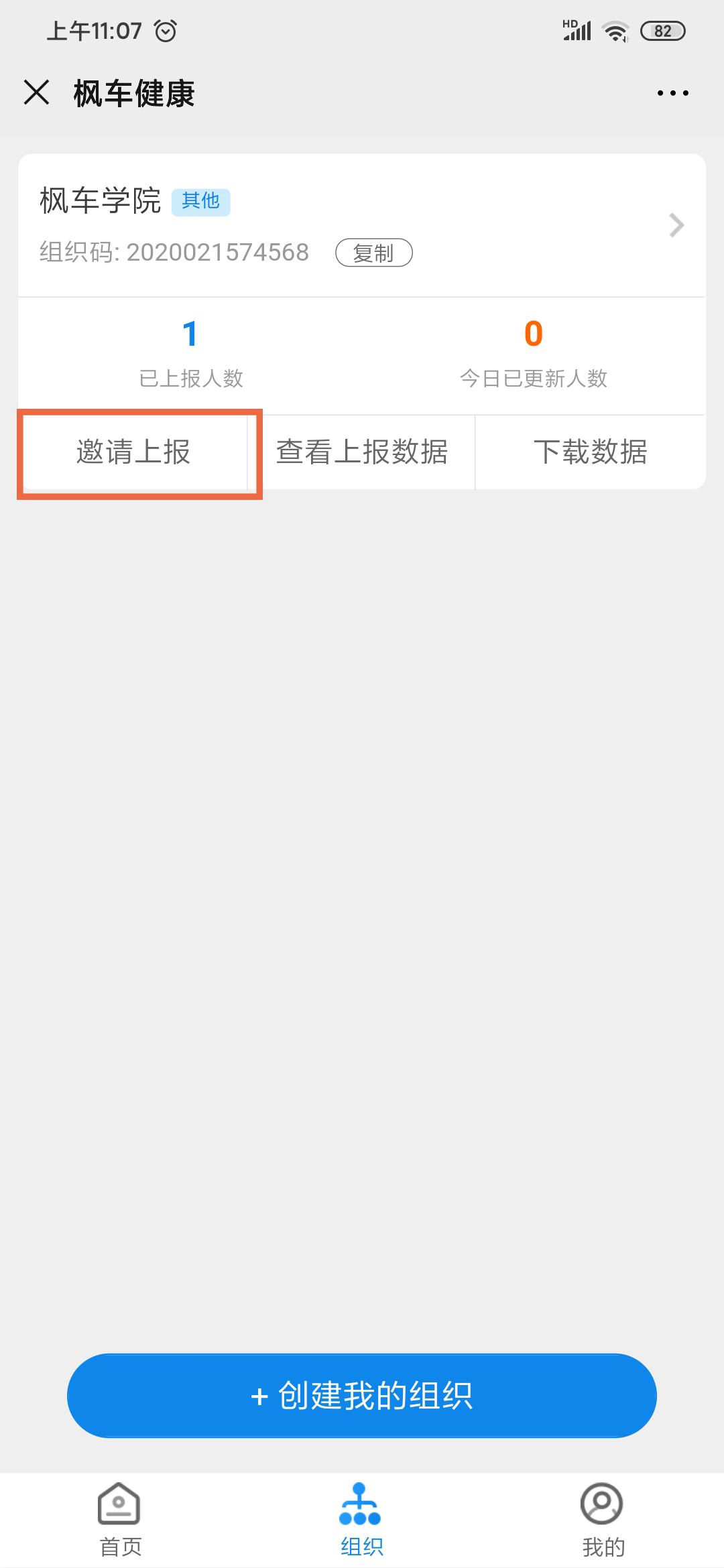Viewport: 724px width, 1568px height.
Task: Expand the 枫车学院 organization details arrow
Action: (x=675, y=226)
